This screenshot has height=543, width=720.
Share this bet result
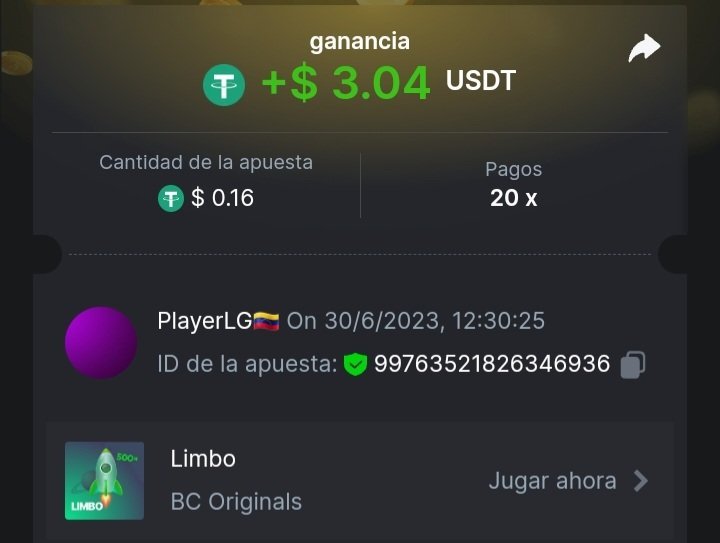[x=644, y=48]
